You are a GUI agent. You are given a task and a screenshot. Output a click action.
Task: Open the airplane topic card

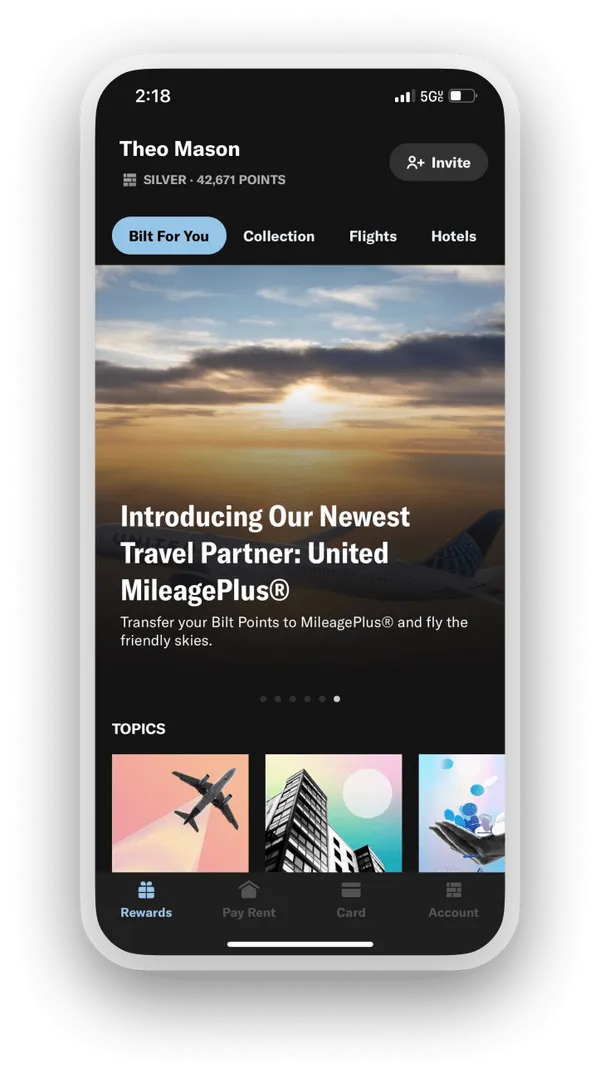coord(180,812)
